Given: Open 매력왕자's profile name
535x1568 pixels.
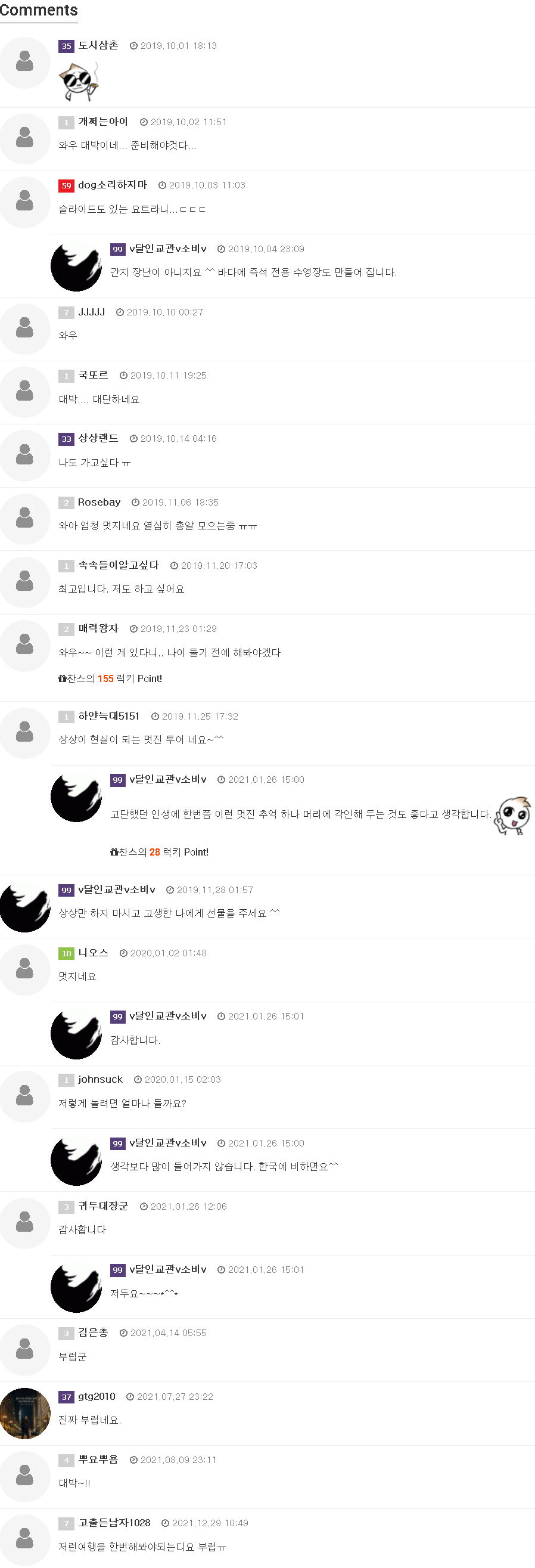Looking at the screenshot, I should click(x=98, y=629).
